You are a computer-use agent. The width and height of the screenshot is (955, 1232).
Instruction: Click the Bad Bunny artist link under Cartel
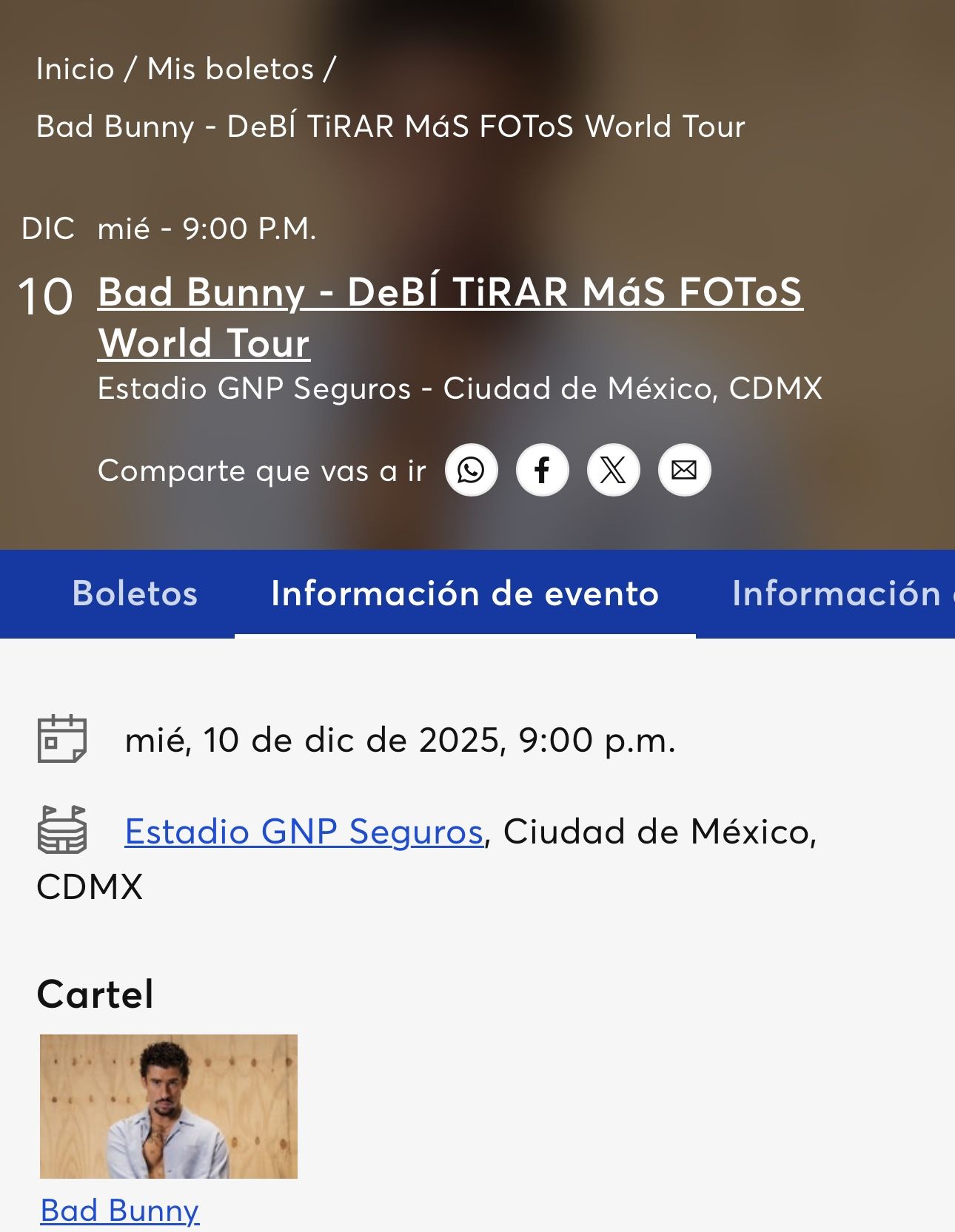coord(120,1211)
